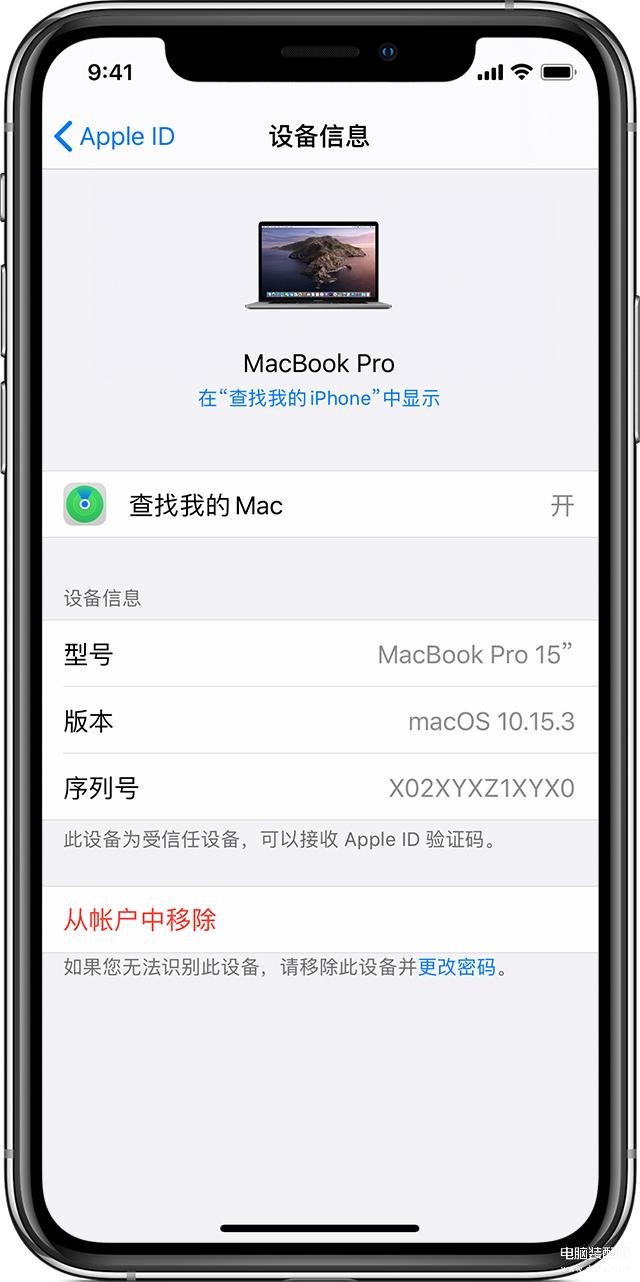Go back to Apple ID
Screen dimensions: 640x1282
click(114, 137)
